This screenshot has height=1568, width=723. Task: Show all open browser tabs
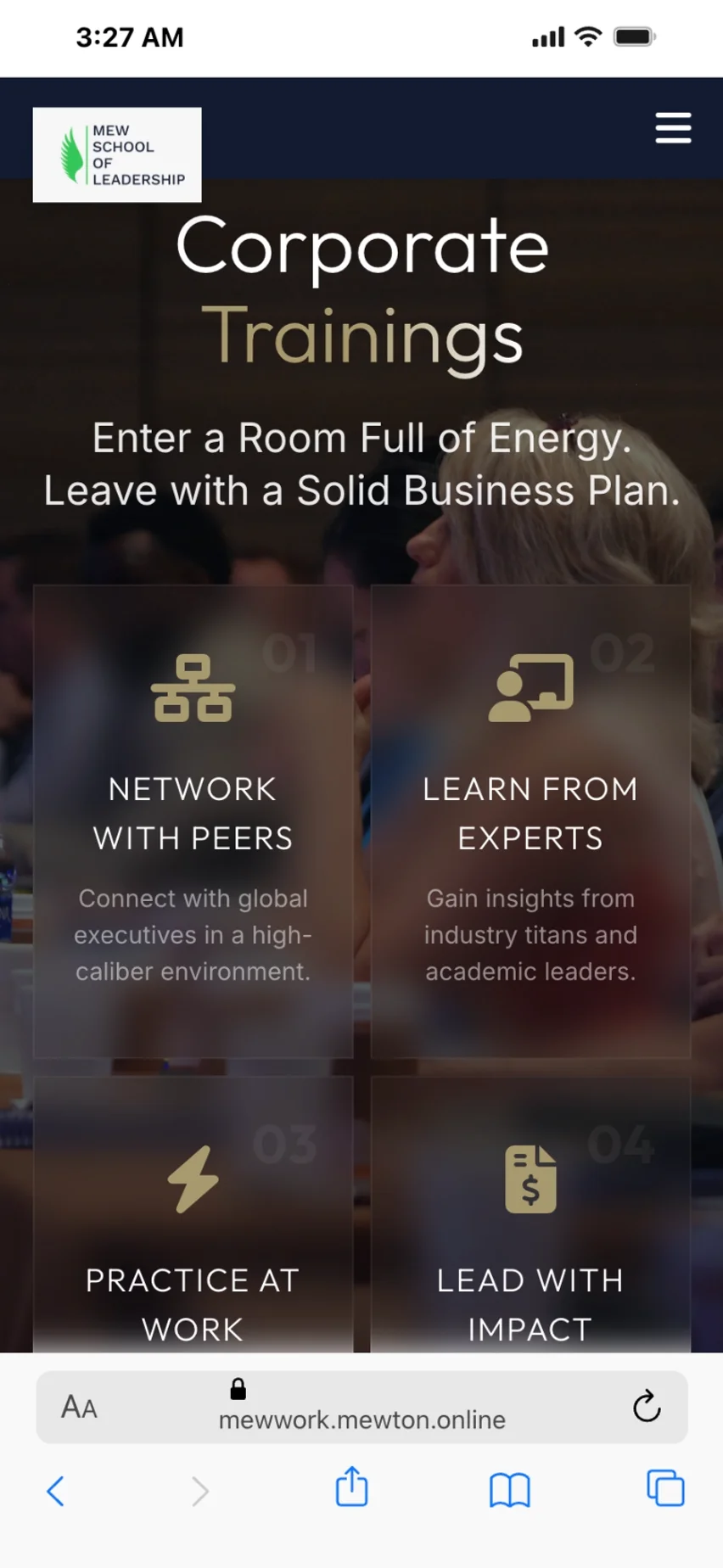[665, 1488]
